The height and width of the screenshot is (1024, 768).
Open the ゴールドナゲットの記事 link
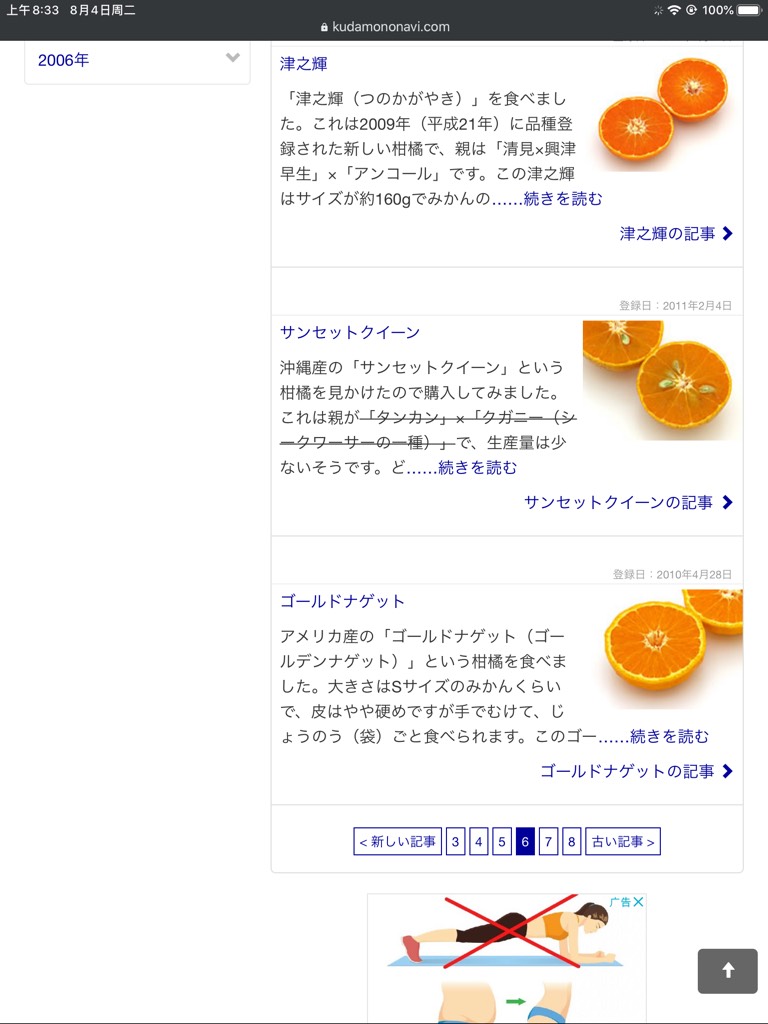(x=636, y=771)
